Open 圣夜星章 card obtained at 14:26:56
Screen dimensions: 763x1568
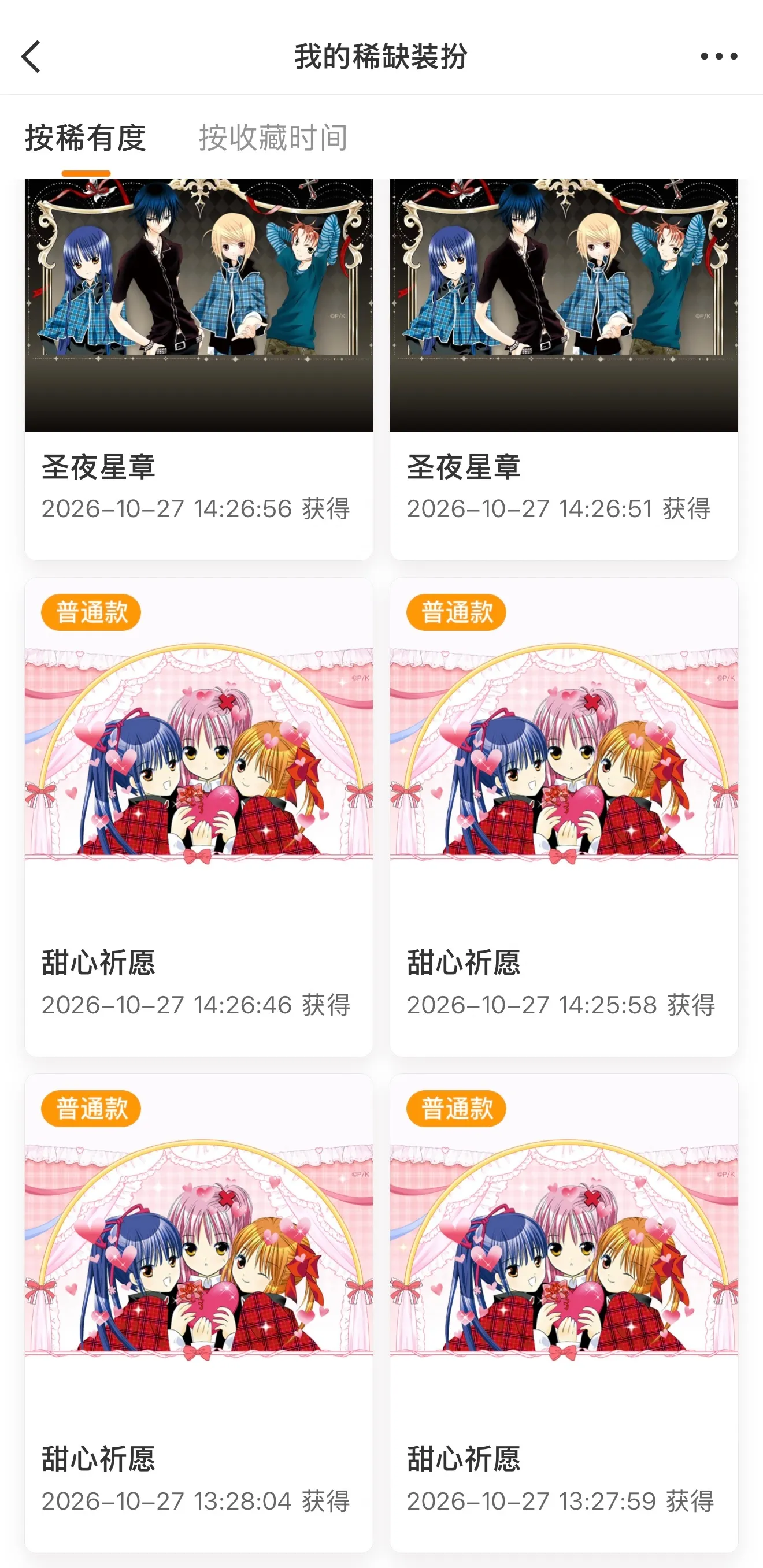pyautogui.click(x=198, y=370)
